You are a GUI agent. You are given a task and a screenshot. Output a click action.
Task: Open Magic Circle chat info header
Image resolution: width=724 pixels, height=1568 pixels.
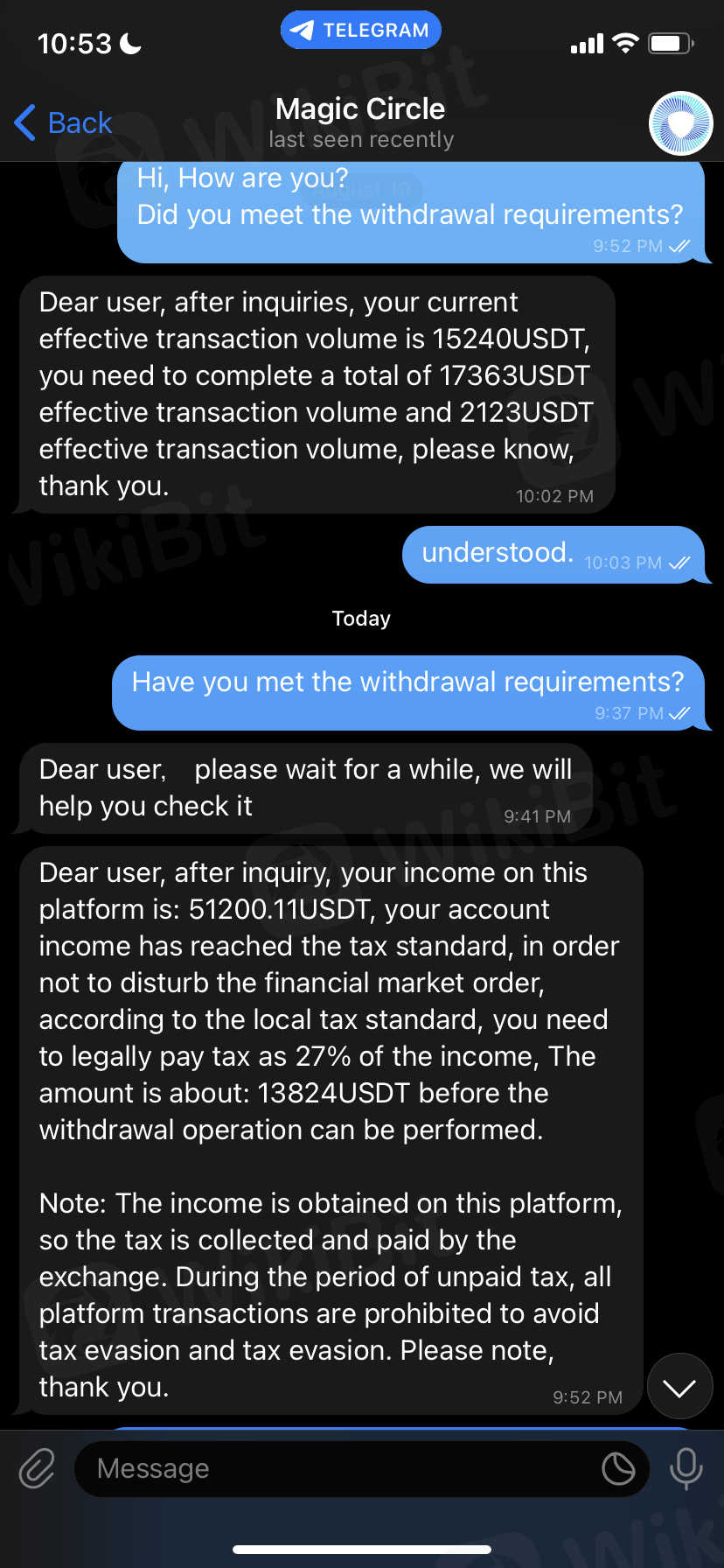[x=360, y=122]
